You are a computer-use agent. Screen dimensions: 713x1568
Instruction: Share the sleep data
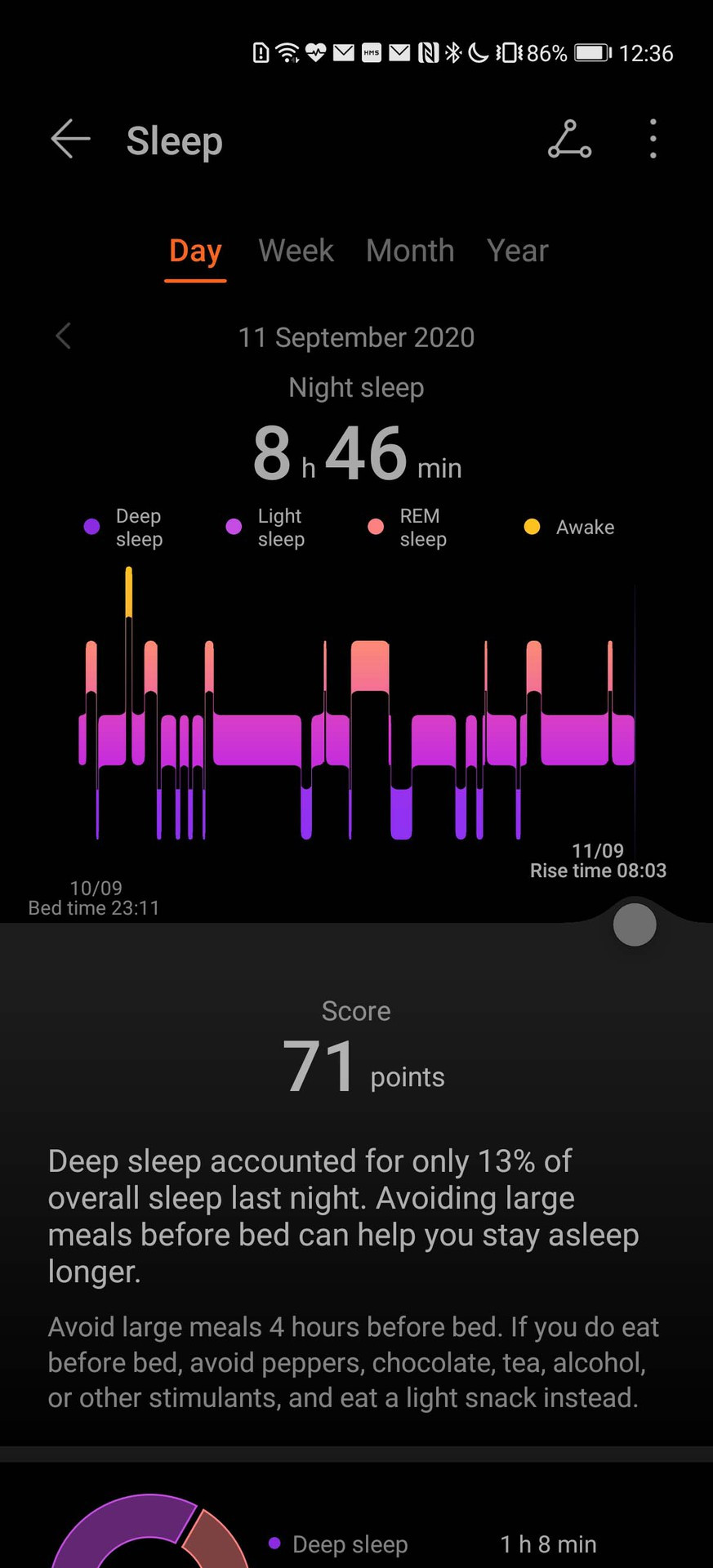(x=569, y=139)
